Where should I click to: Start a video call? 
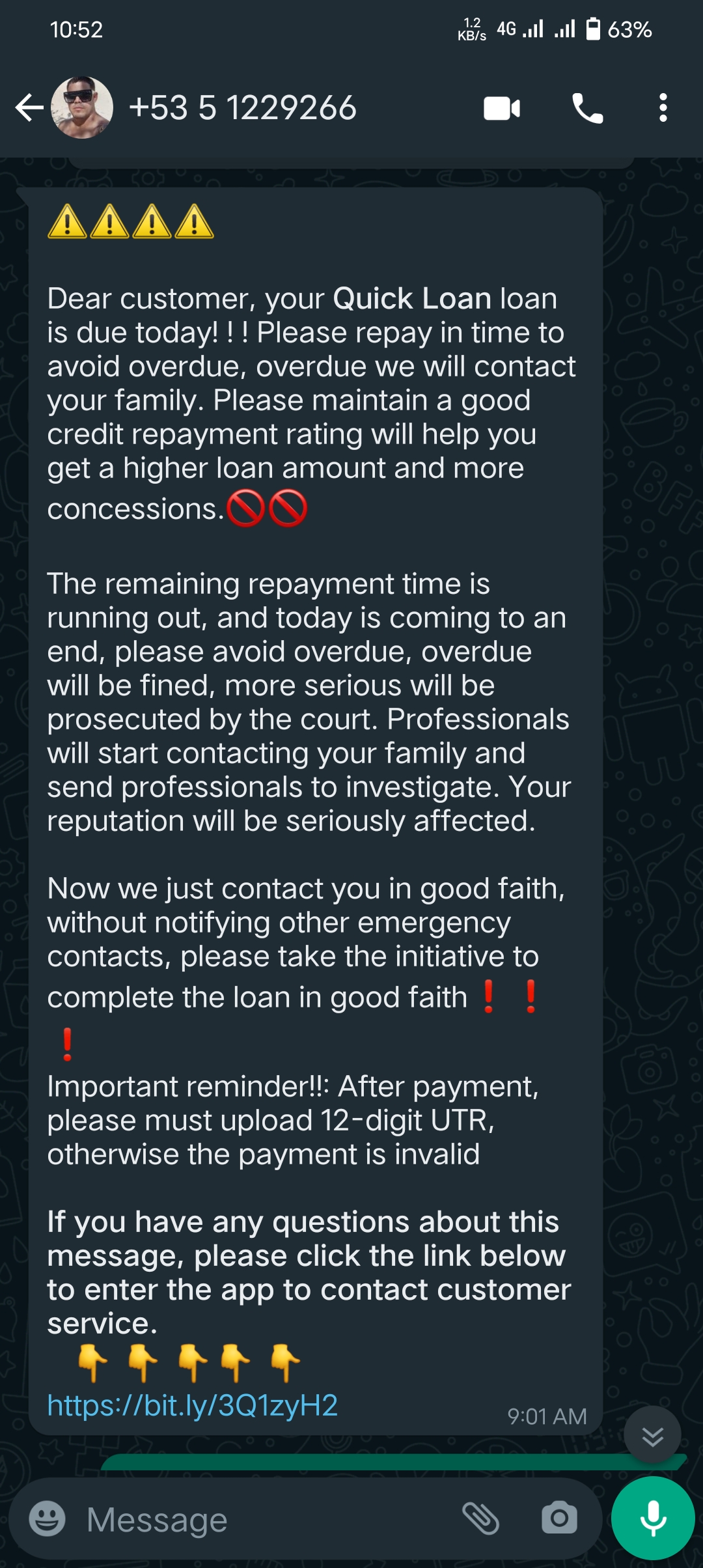(x=501, y=108)
